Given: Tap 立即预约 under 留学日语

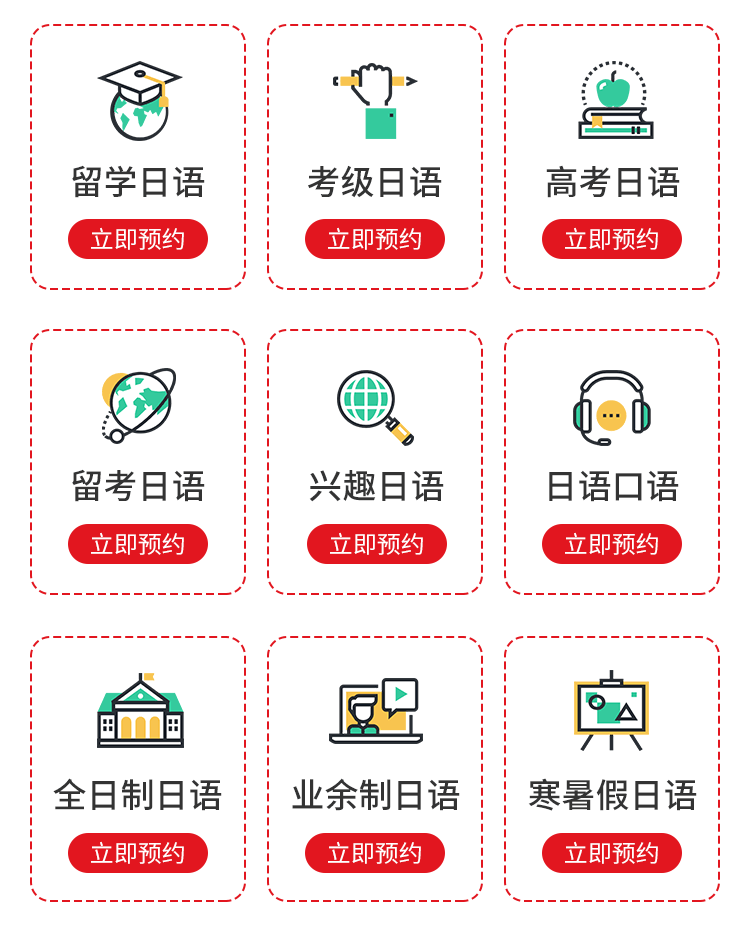Looking at the screenshot, I should pyautogui.click(x=138, y=239).
